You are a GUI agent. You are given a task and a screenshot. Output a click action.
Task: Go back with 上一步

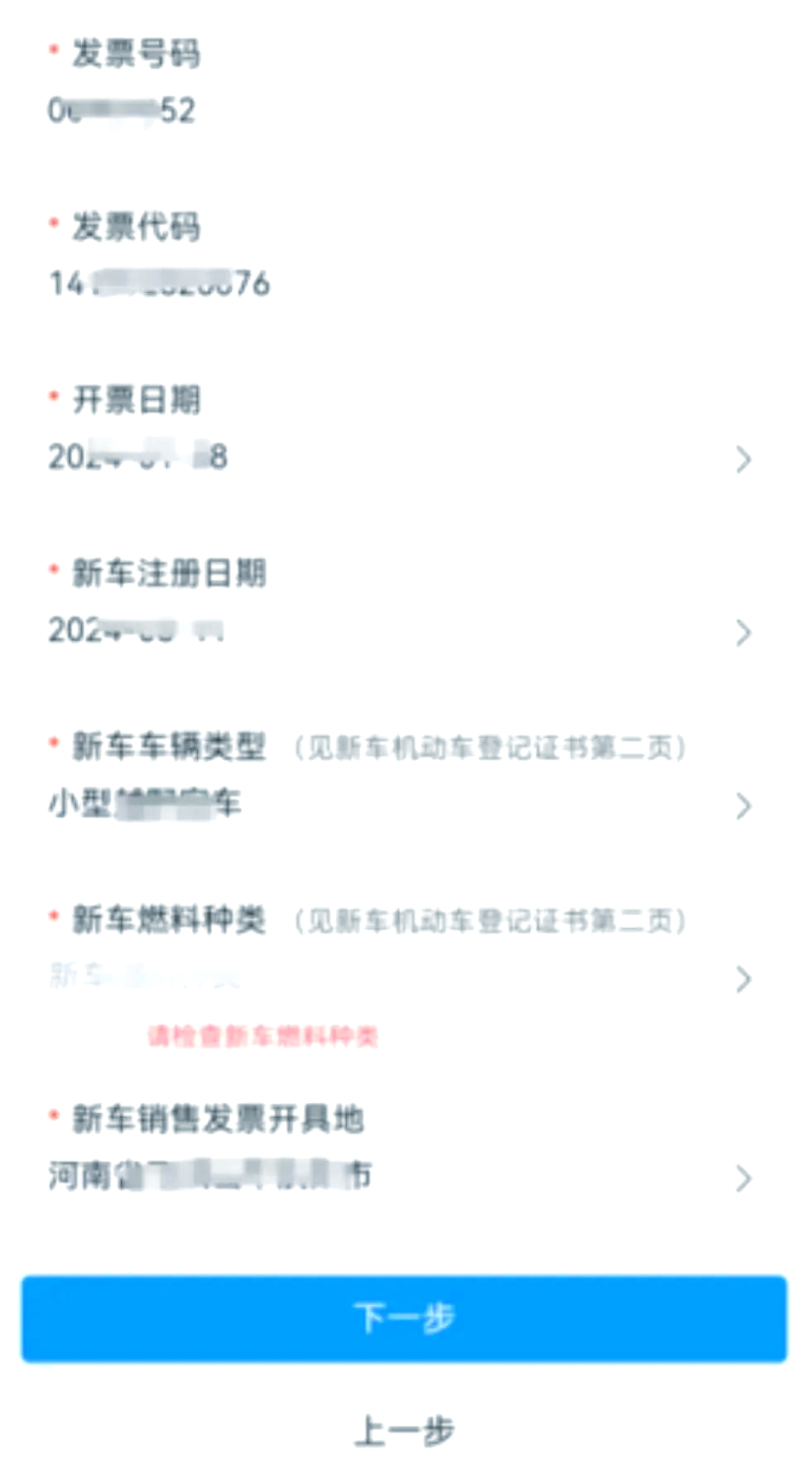405,1430
